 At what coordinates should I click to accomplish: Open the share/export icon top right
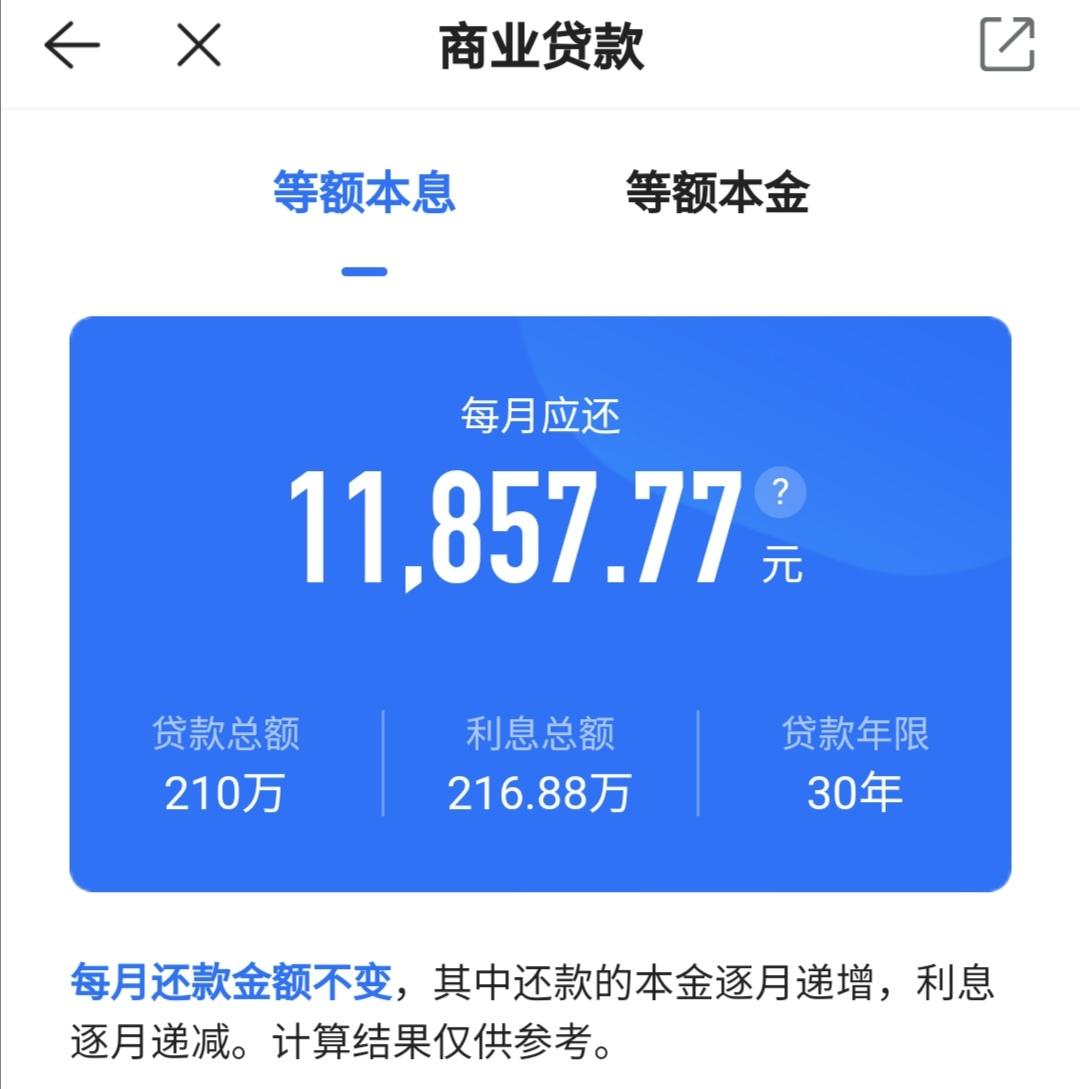point(1007,45)
